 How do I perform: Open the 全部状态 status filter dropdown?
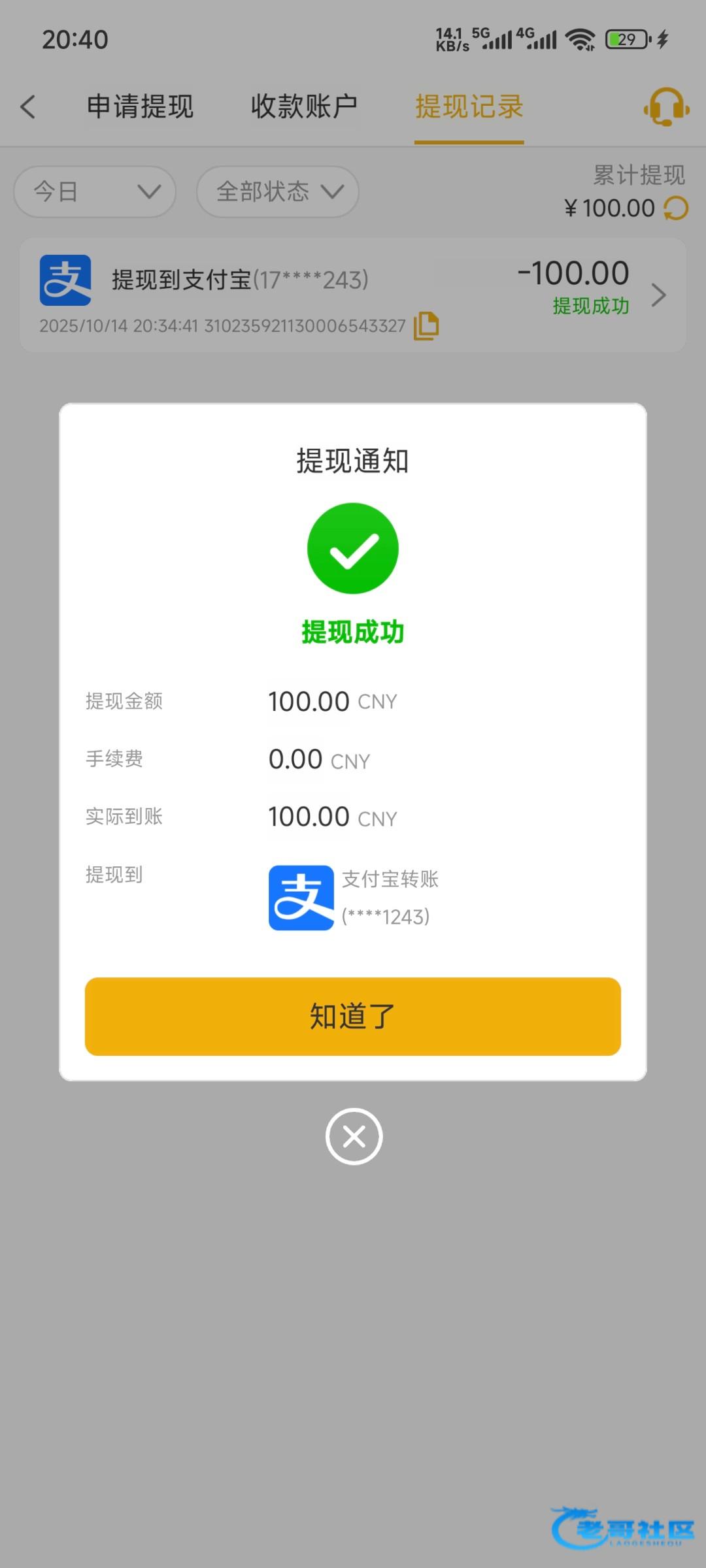coord(278,191)
